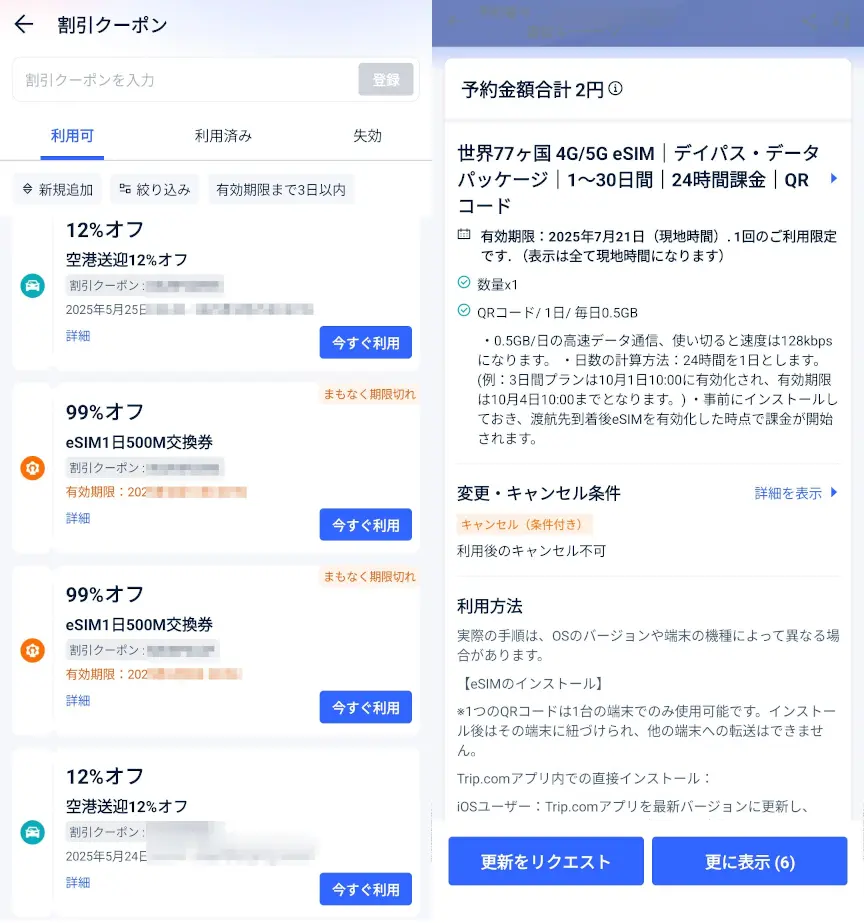Use the 12% coupon dated 2025年5月24日 now
Viewport: 864px width, 923px height.
coord(365,889)
